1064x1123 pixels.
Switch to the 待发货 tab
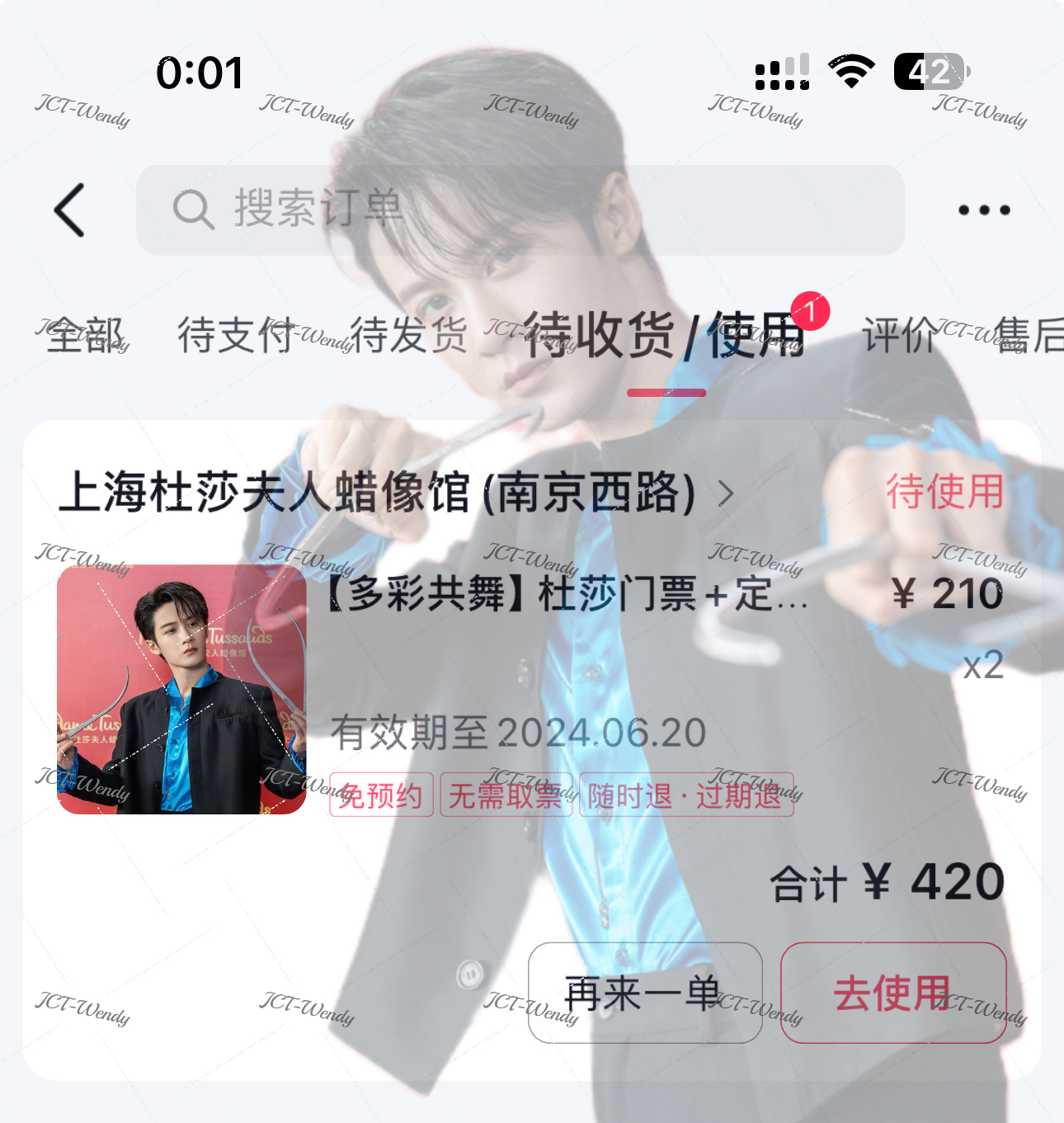[409, 336]
